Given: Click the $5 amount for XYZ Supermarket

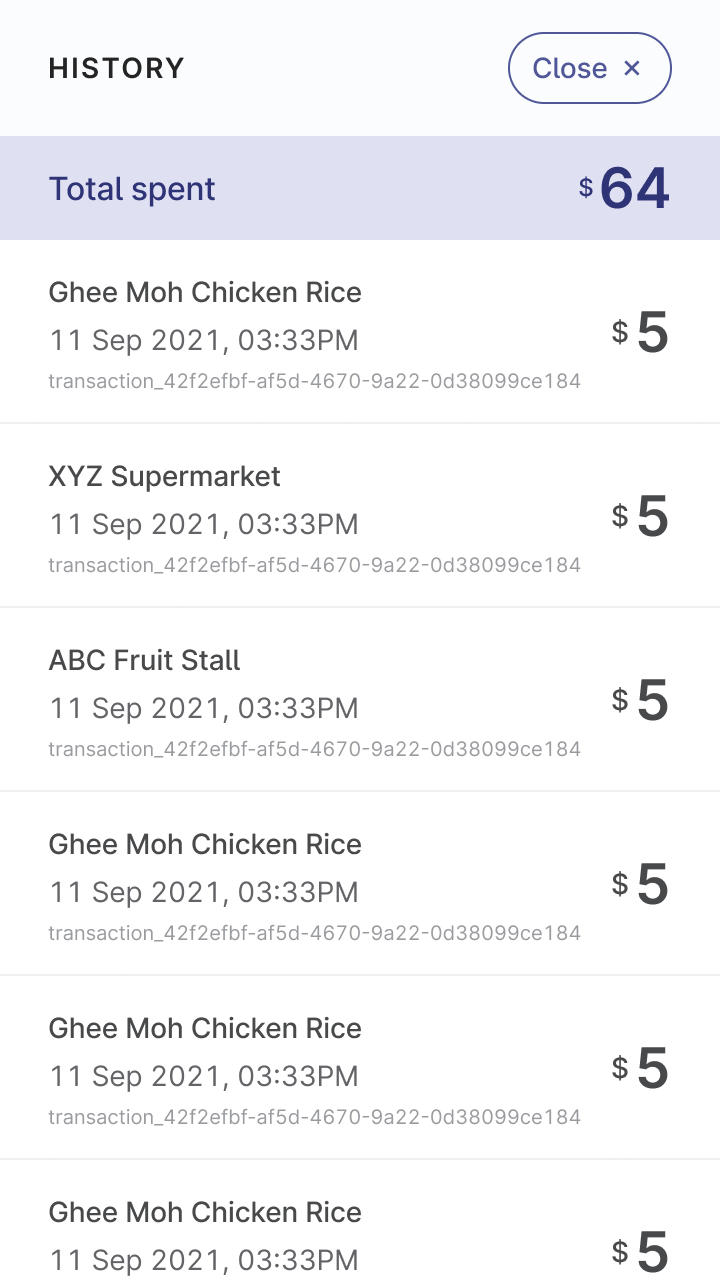Looking at the screenshot, I should pos(651,516).
